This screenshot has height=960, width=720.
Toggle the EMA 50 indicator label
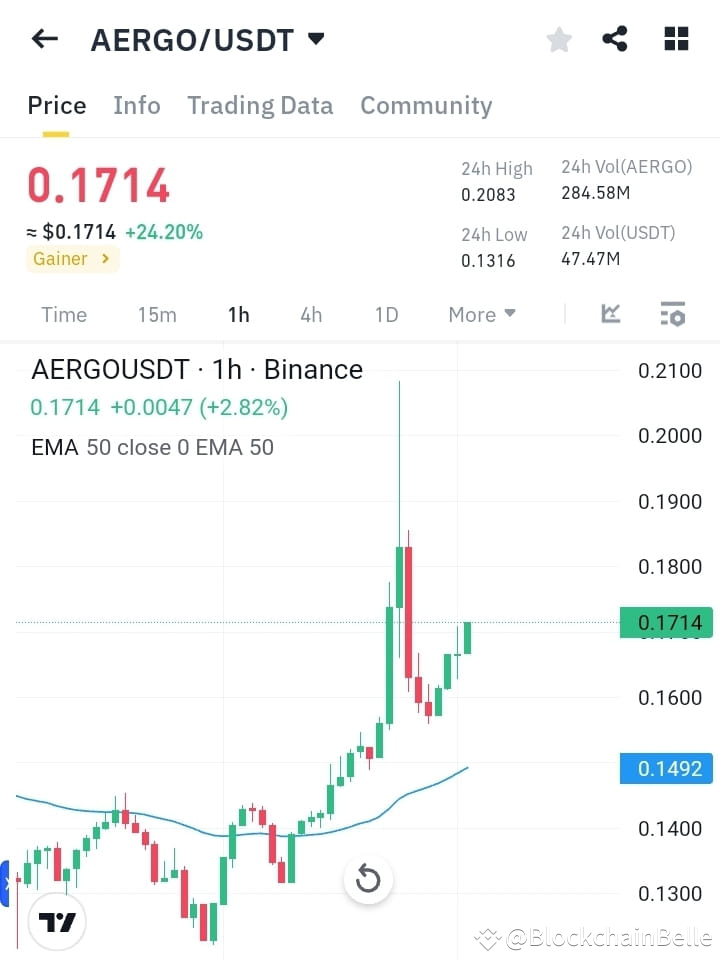pyautogui.click(x=152, y=447)
